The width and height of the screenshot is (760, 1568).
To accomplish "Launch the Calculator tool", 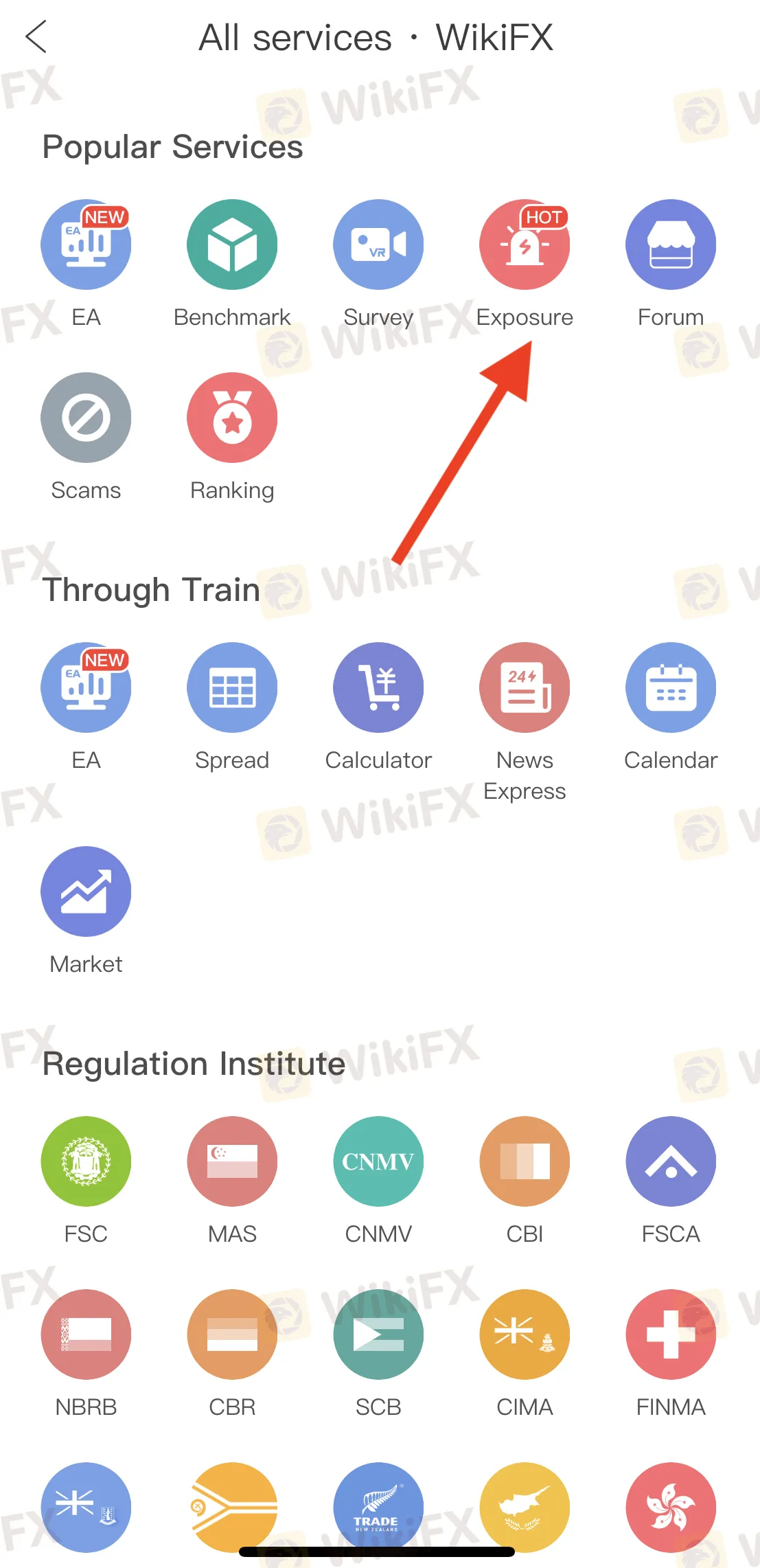I will (378, 688).
